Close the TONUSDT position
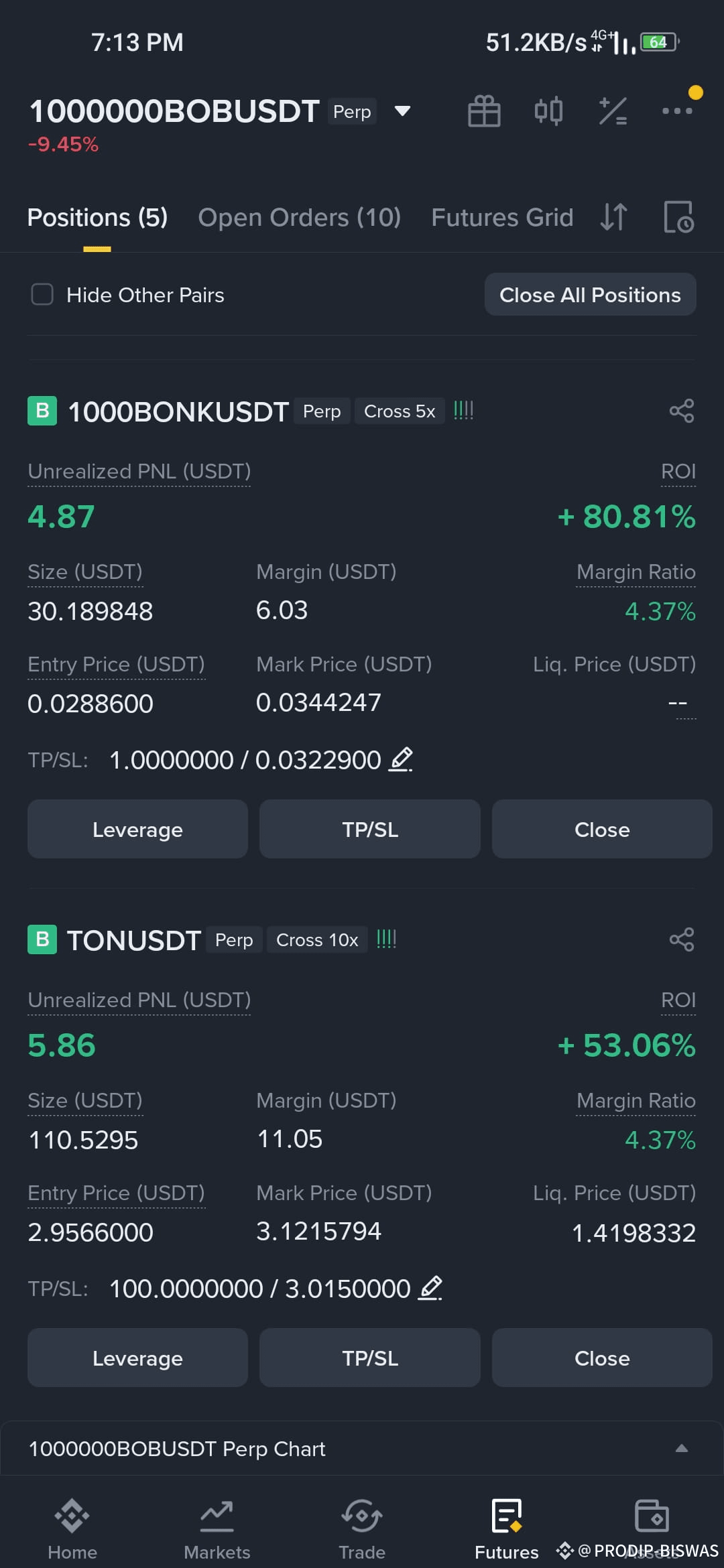The width and height of the screenshot is (724, 1568). point(602,1358)
